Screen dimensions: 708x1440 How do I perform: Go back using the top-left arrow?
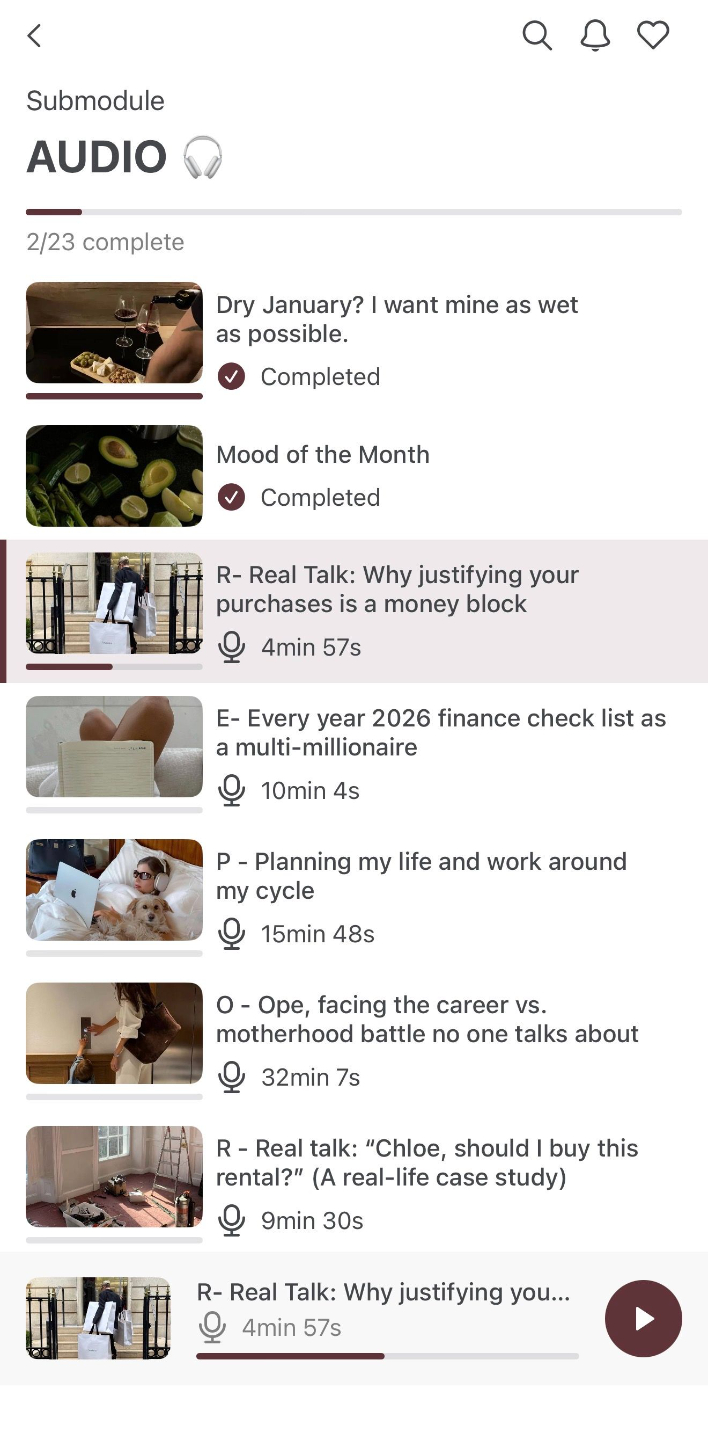[x=34, y=36]
